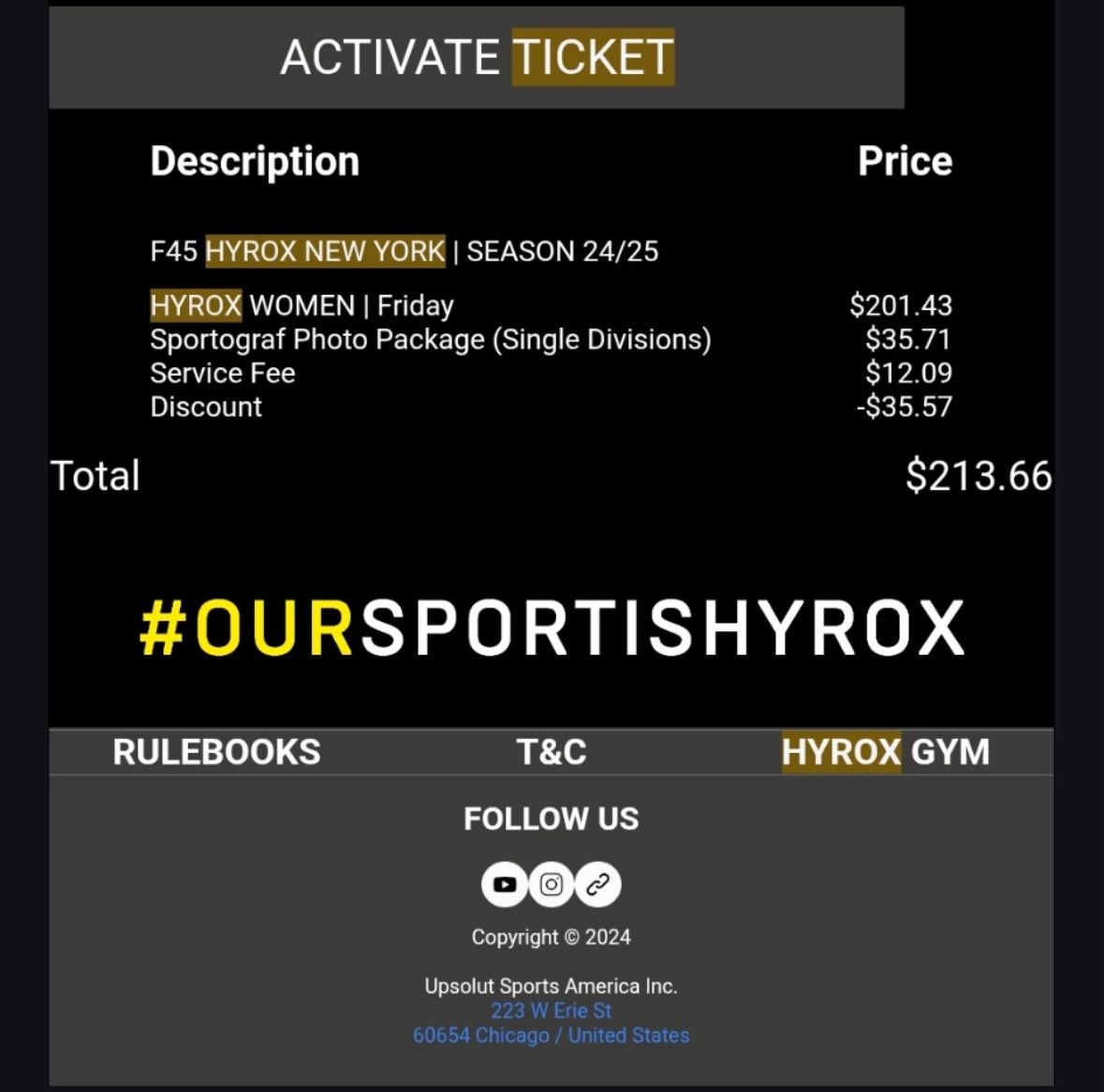Open the YouTube icon under Follow Us
This screenshot has height=1092, width=1104.
(505, 884)
